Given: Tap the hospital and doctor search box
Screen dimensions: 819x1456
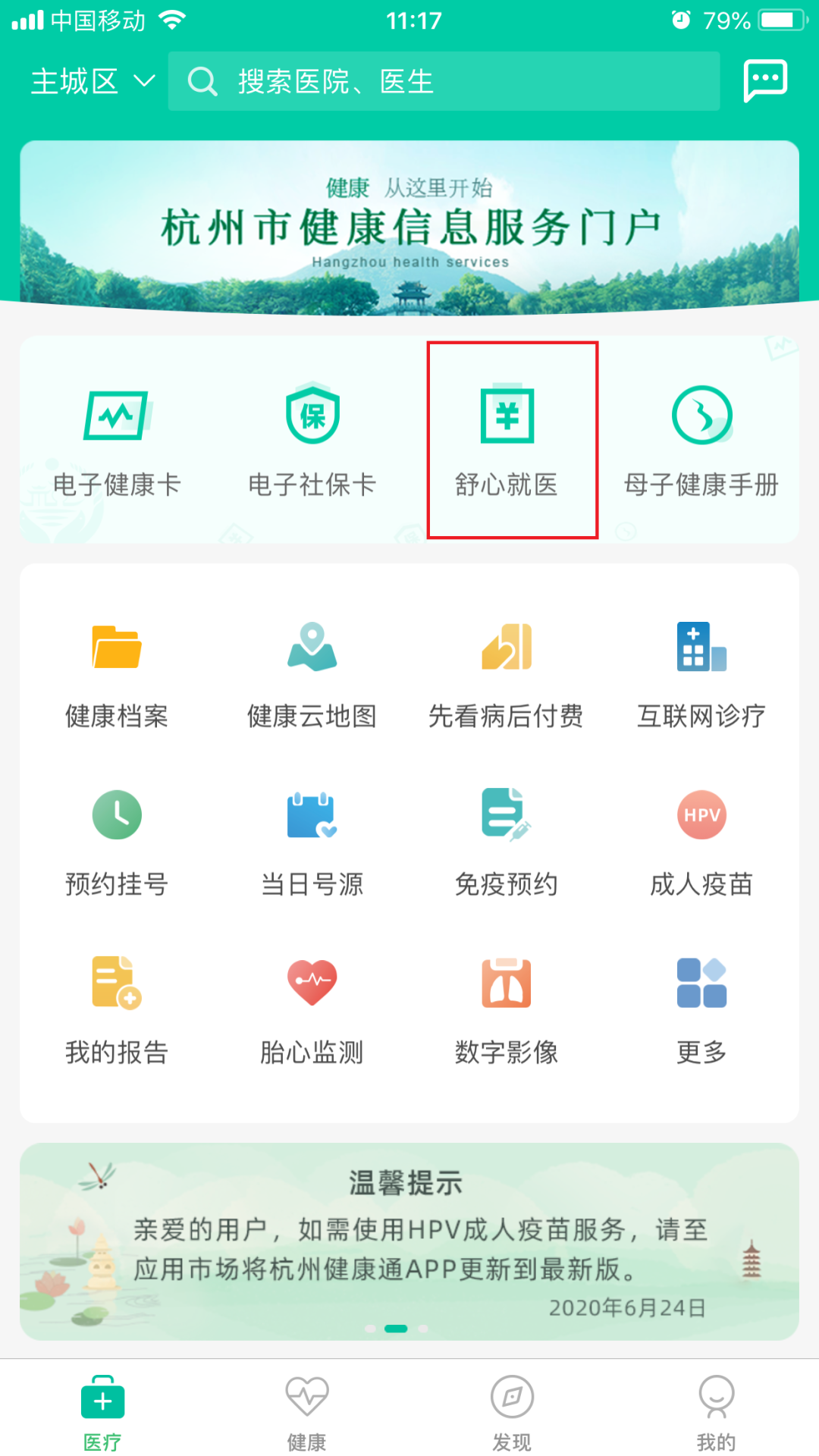Looking at the screenshot, I should tap(444, 81).
